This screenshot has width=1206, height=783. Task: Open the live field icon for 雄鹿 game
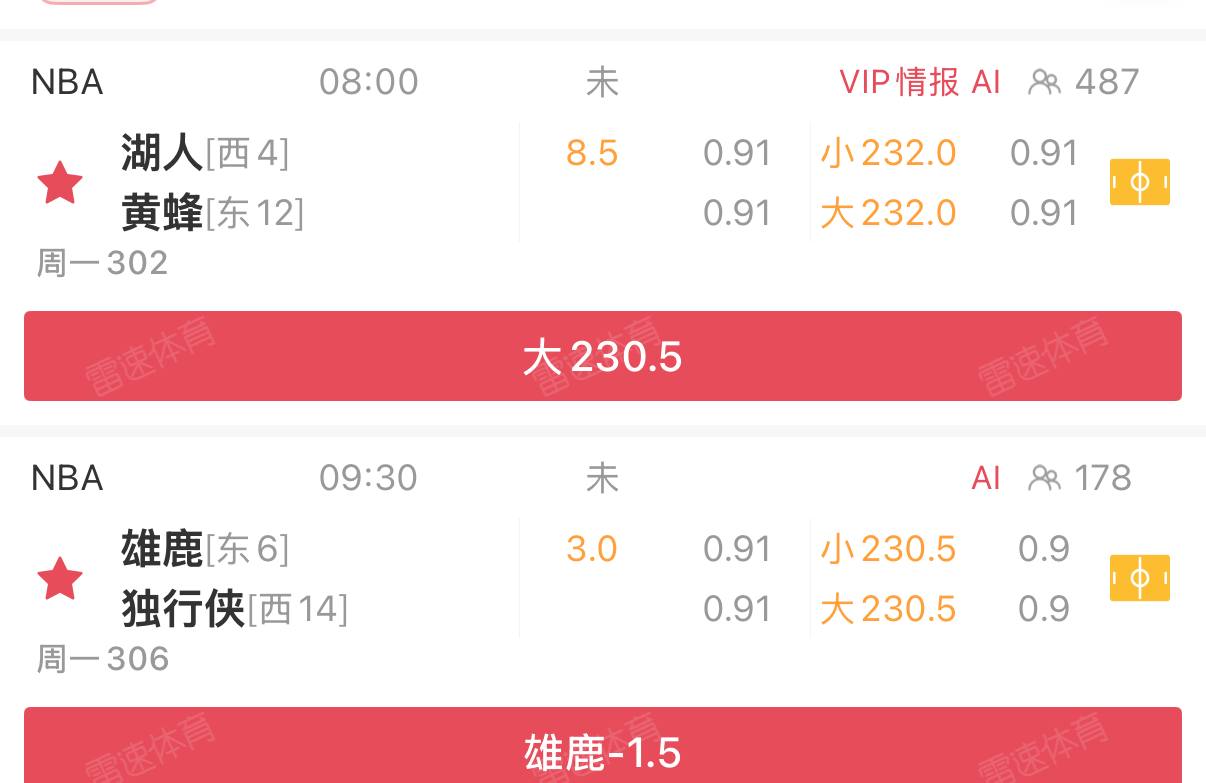coord(1139,579)
